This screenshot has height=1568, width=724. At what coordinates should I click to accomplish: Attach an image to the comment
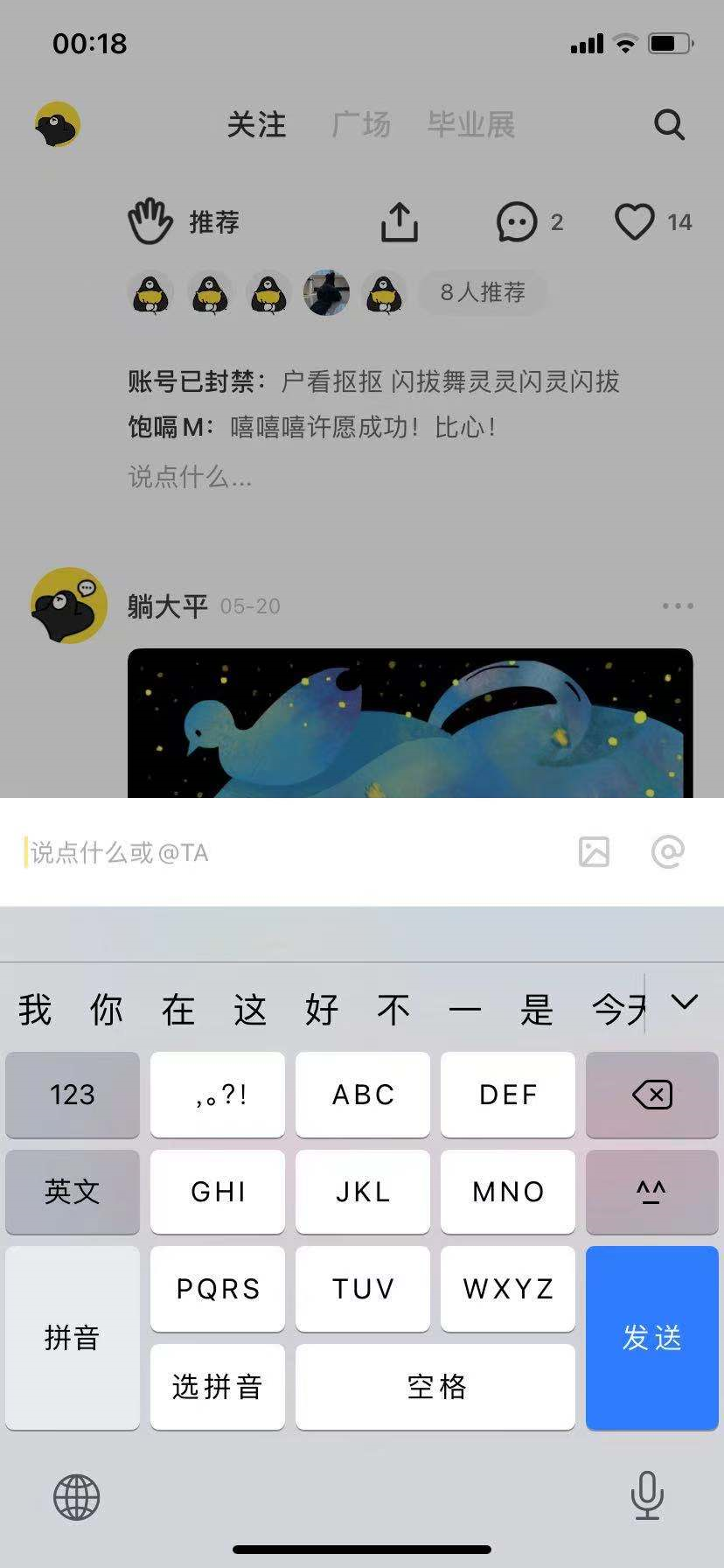[594, 851]
